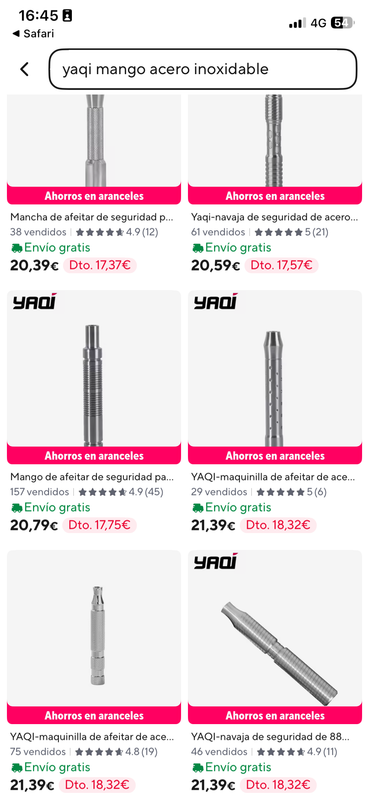Go back with the arrow beside search
Image resolution: width=369 pixels, height=799 pixels.
pos(24,69)
